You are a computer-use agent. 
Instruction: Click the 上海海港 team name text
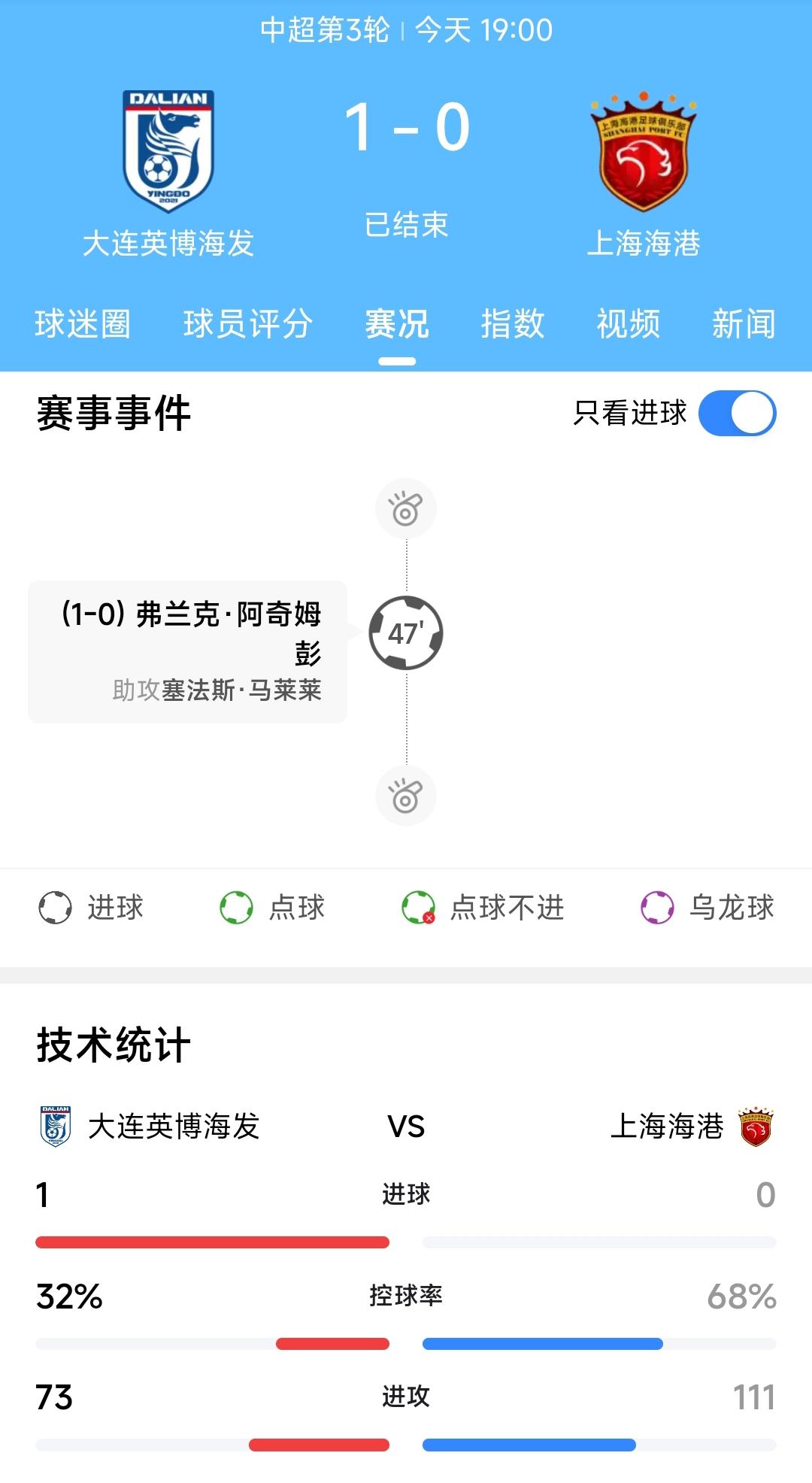pos(643,243)
